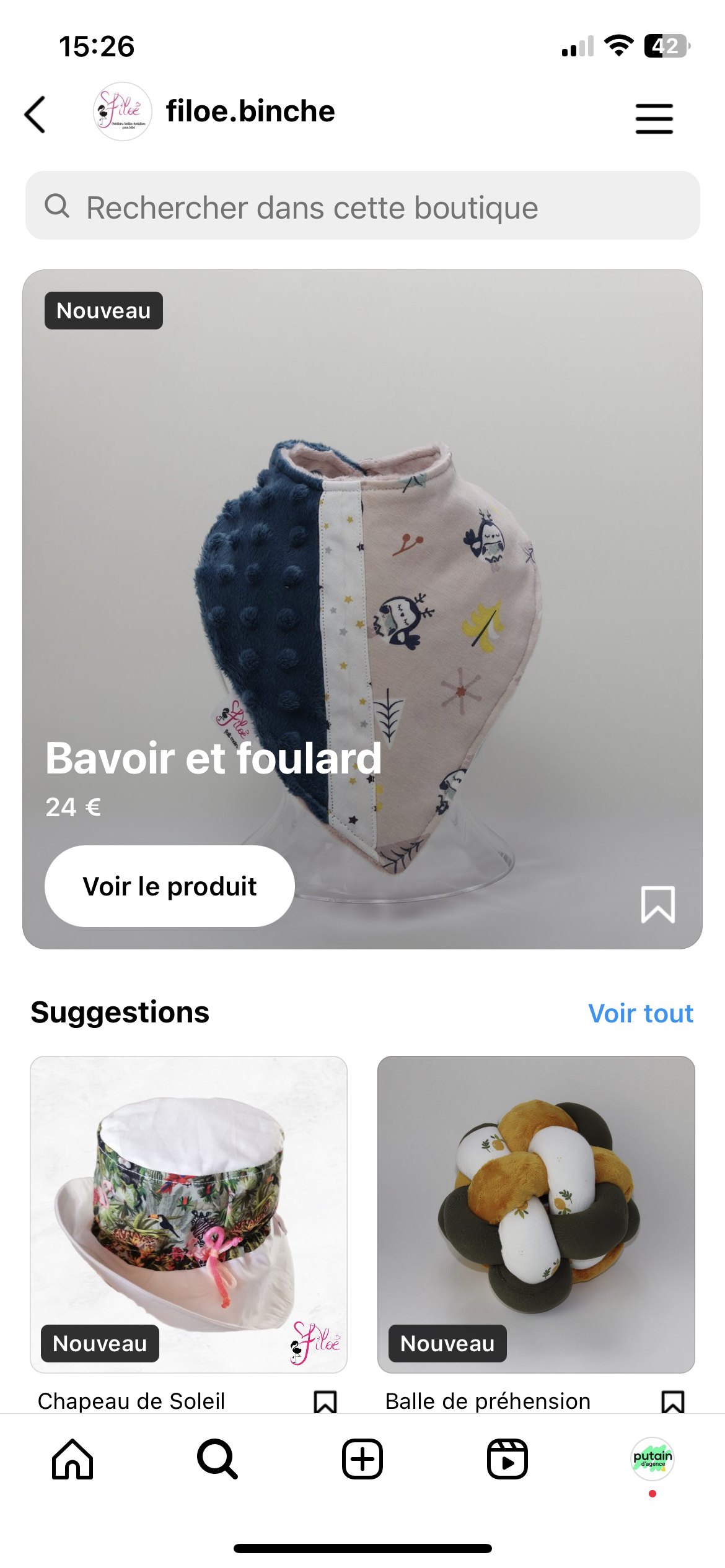Switch to the Reels tab

[507, 1459]
